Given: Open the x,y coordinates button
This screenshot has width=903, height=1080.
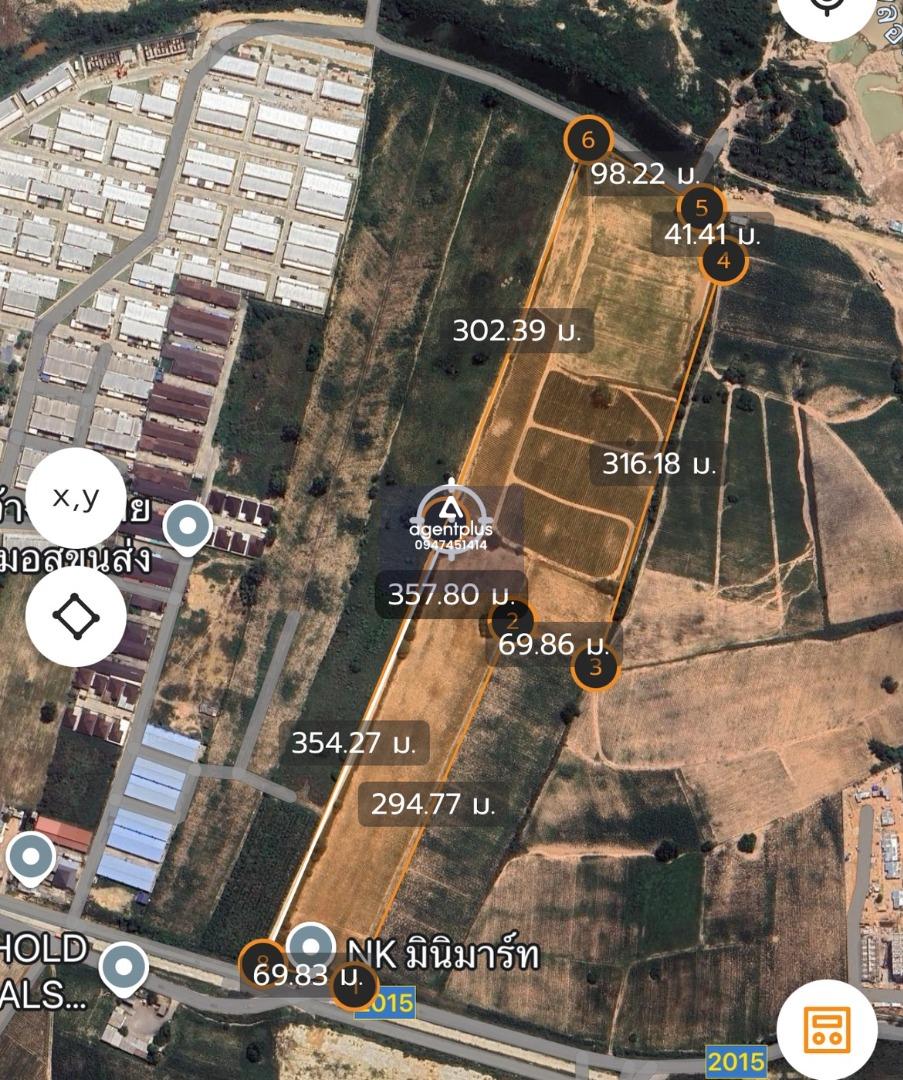Looking at the screenshot, I should click(76, 498).
